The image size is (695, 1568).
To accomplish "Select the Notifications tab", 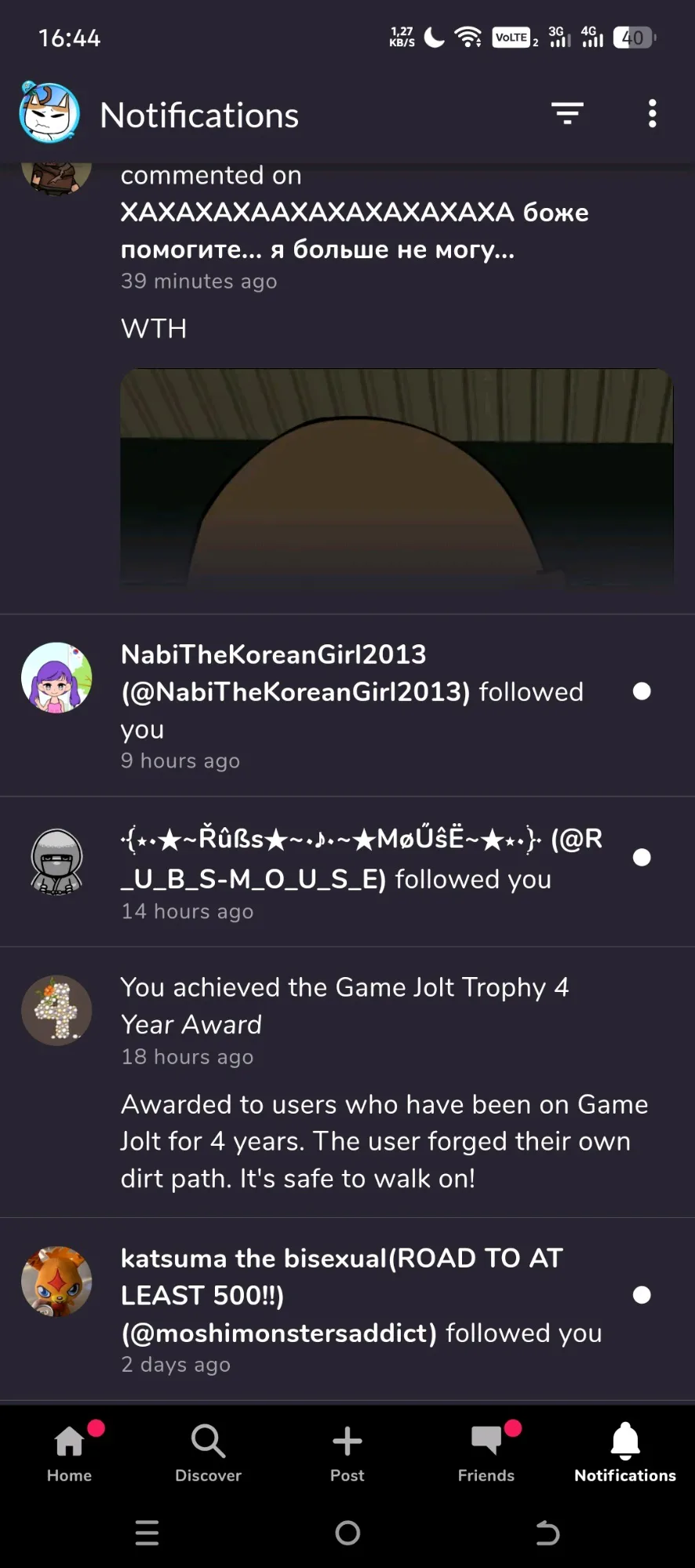I will [x=625, y=1452].
